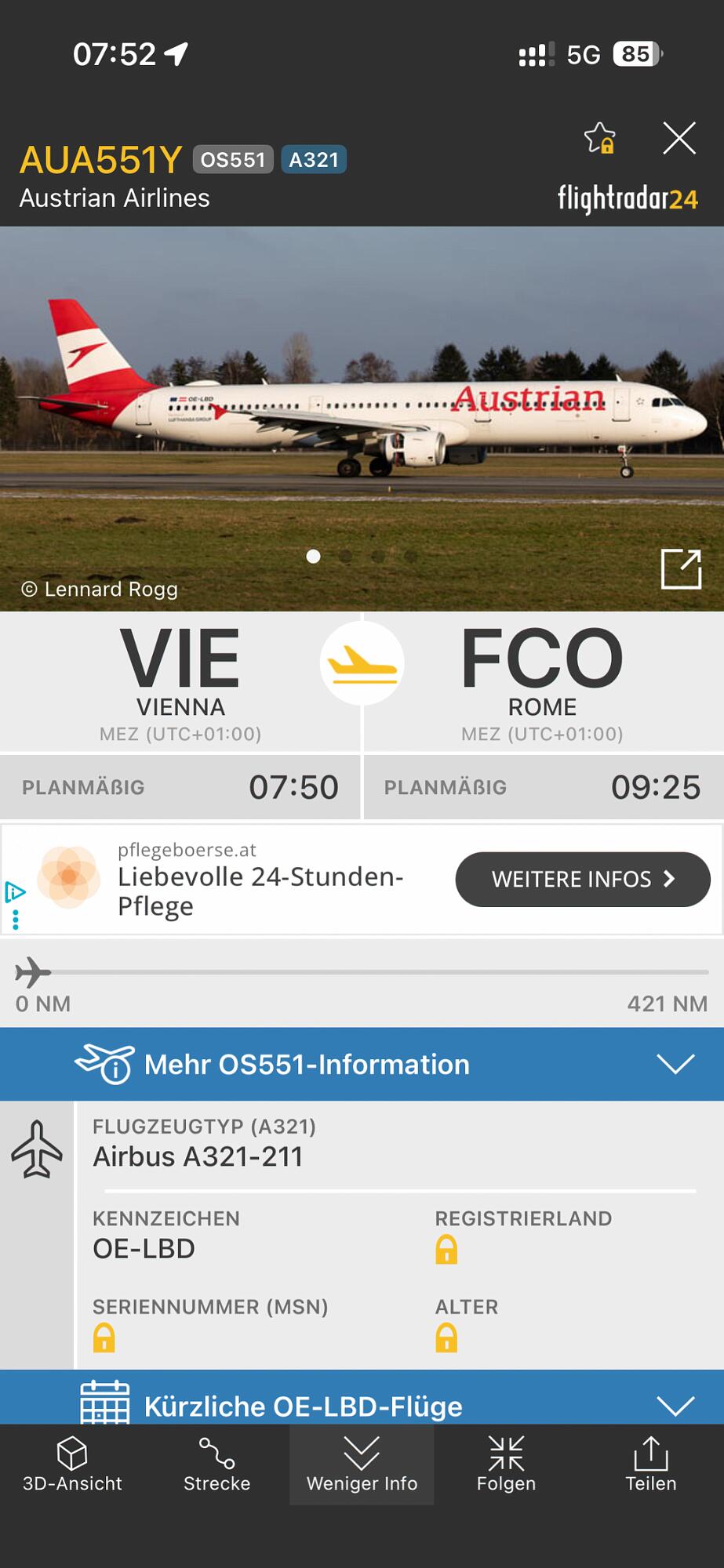Open the FCO Rome arrival airport

click(x=542, y=678)
